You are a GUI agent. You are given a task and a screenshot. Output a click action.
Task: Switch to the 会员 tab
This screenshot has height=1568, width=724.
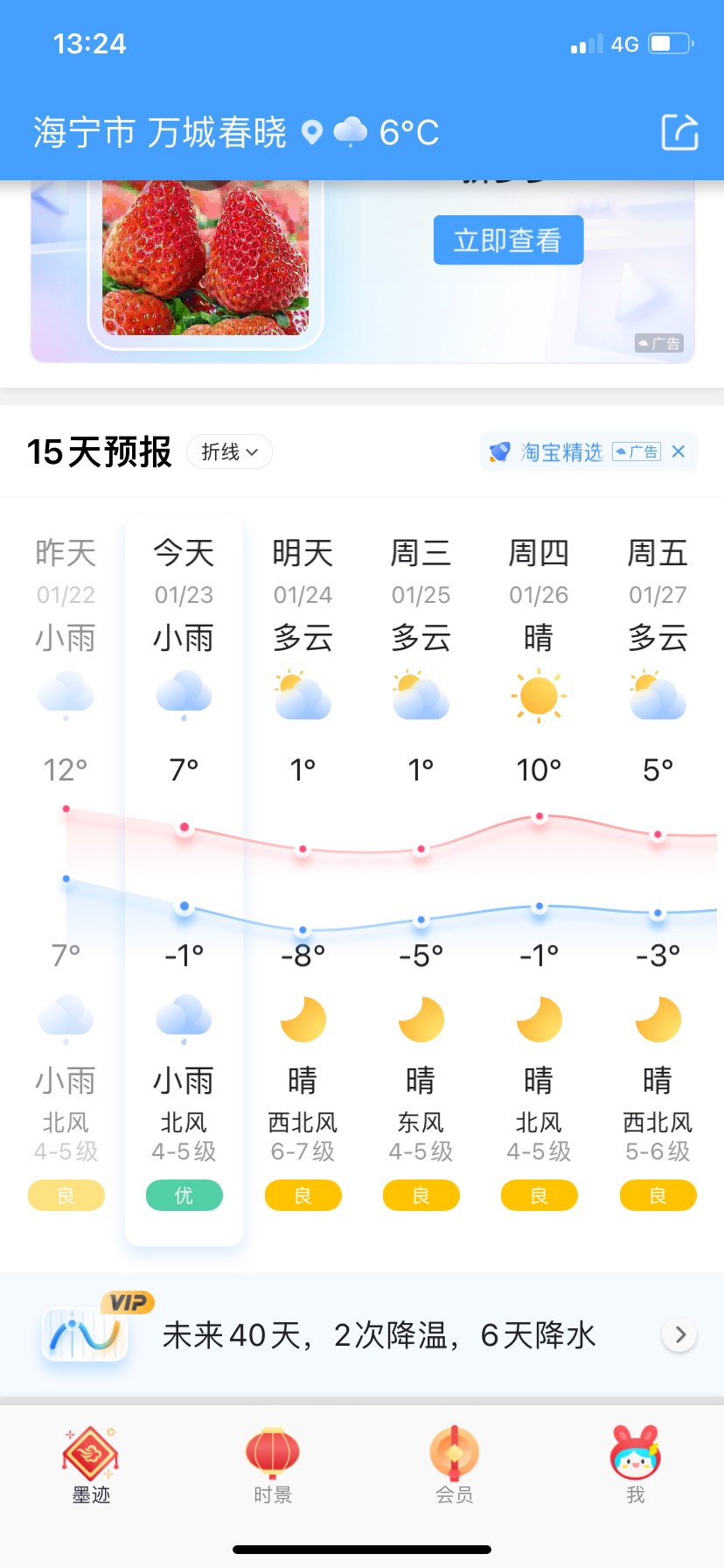[454, 1465]
